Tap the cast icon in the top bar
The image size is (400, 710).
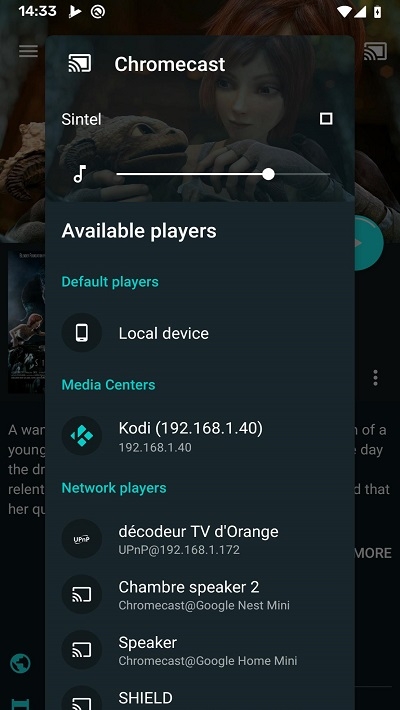[376, 51]
